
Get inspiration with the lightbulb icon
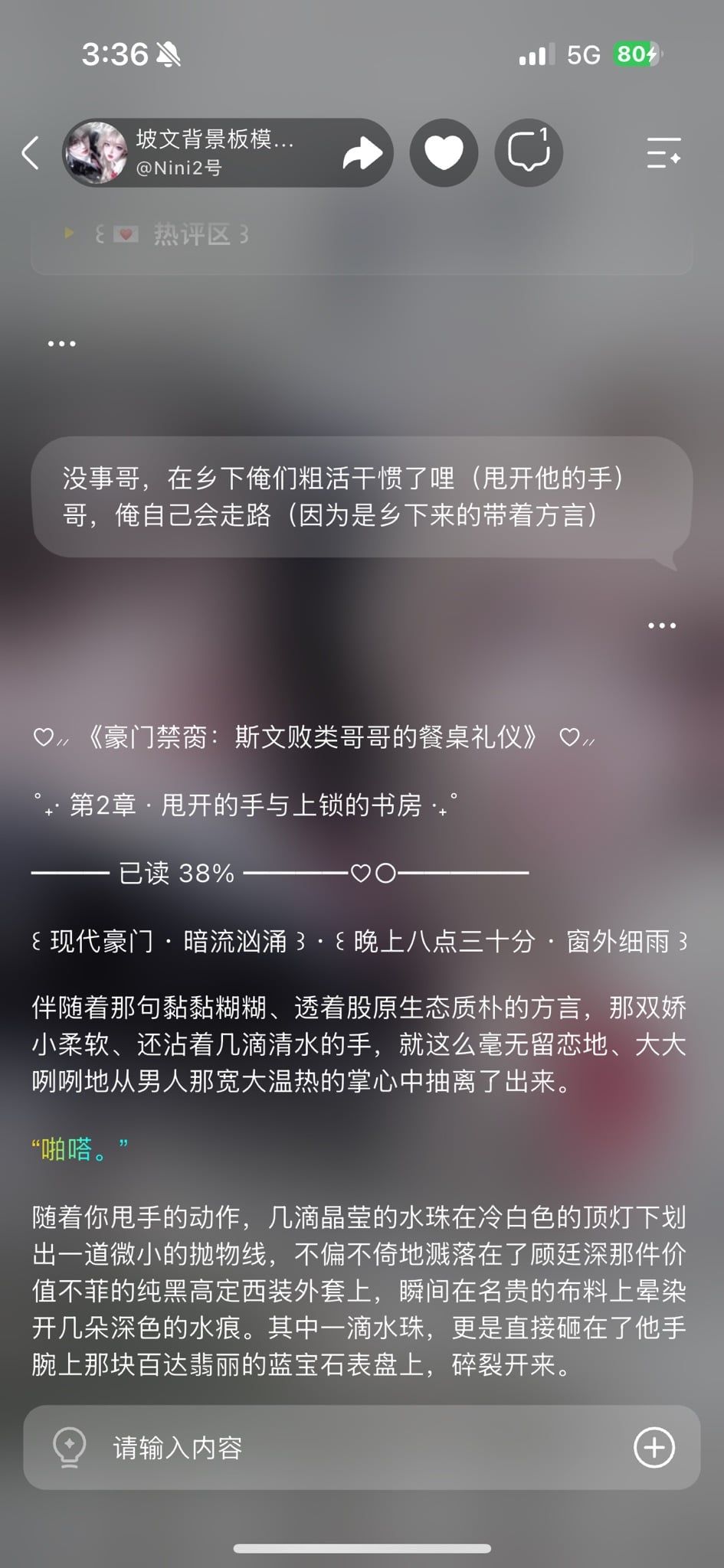(70, 1447)
